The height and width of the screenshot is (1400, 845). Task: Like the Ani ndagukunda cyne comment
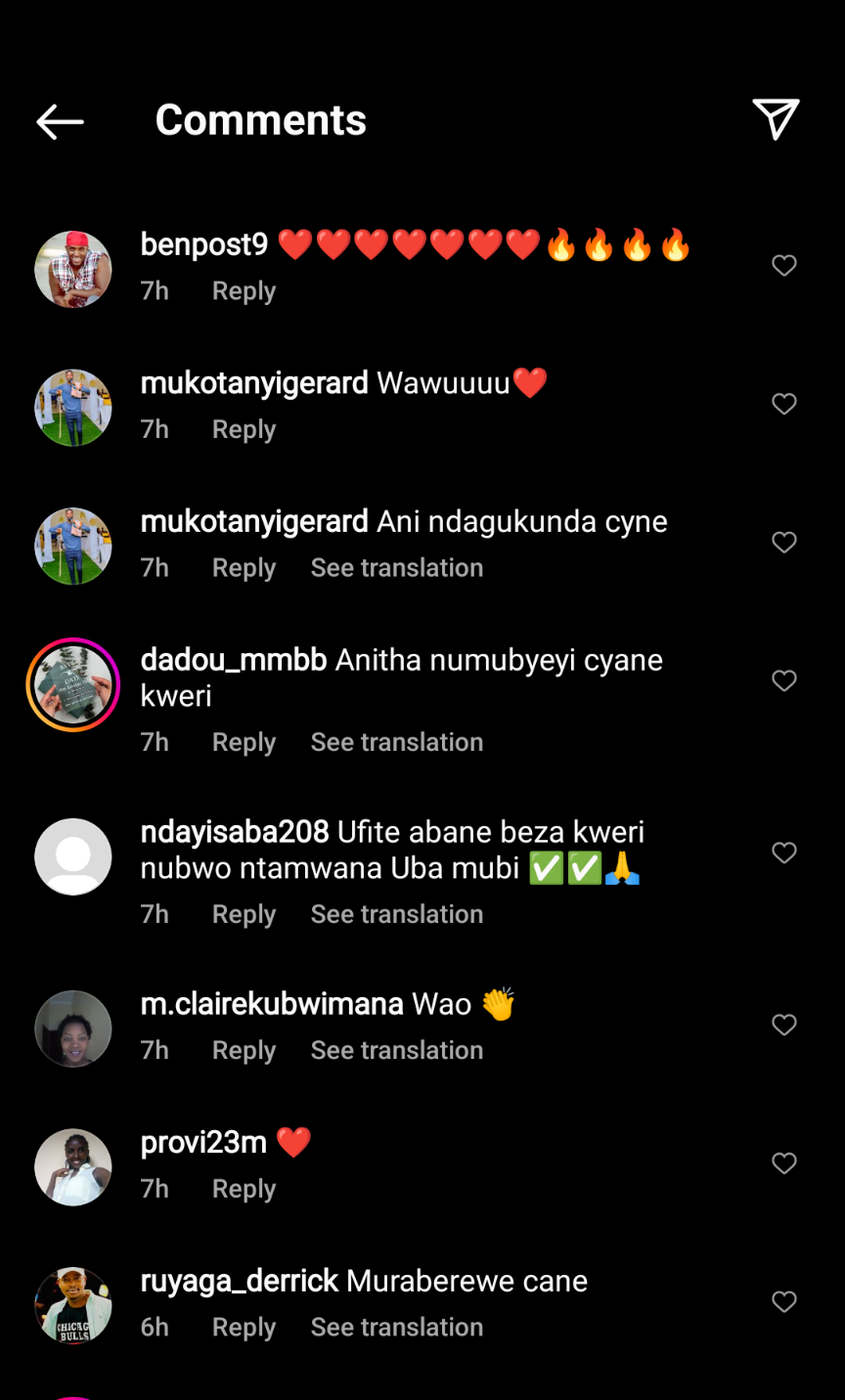784,543
